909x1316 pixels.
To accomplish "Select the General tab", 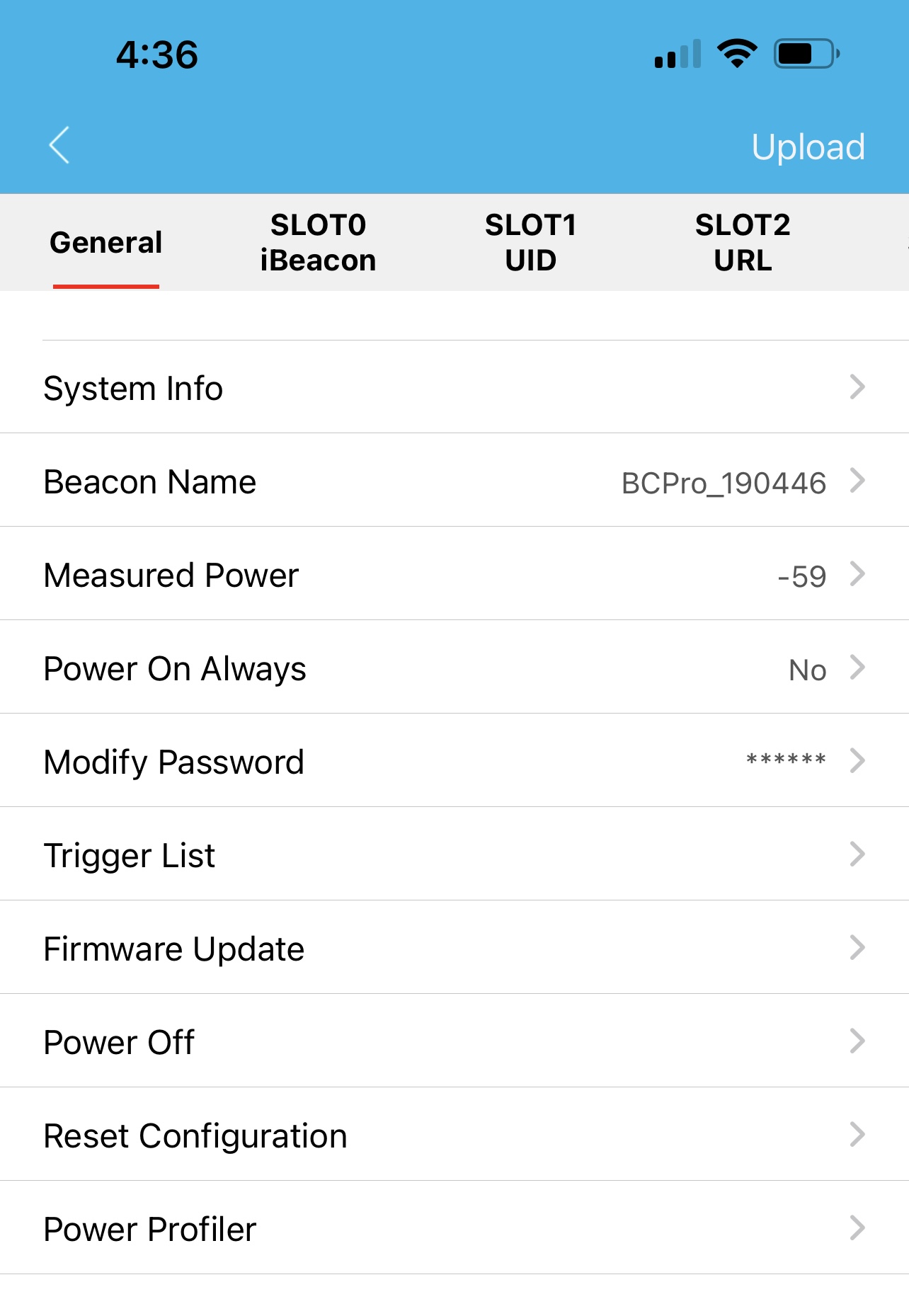I will point(105,242).
